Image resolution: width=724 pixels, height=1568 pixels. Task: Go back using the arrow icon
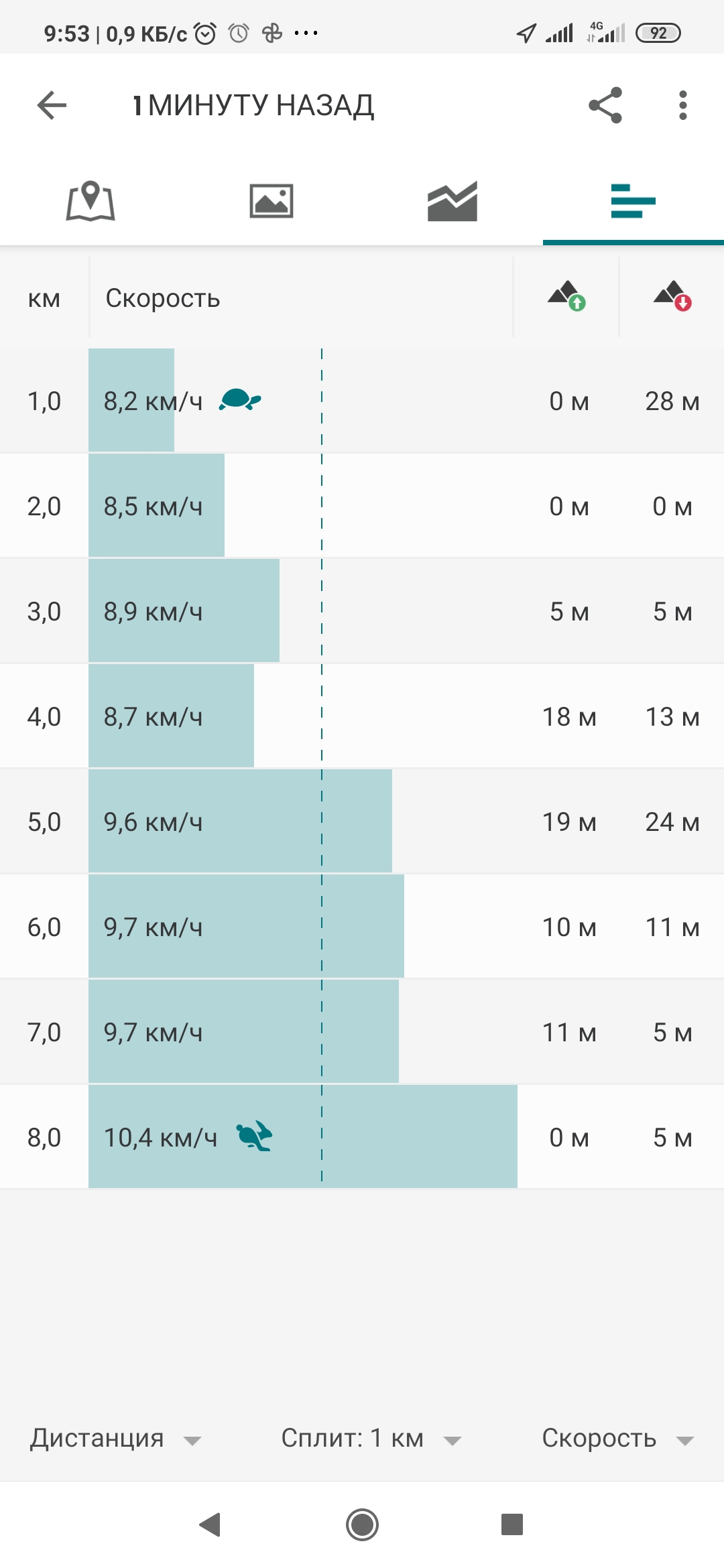tap(52, 105)
